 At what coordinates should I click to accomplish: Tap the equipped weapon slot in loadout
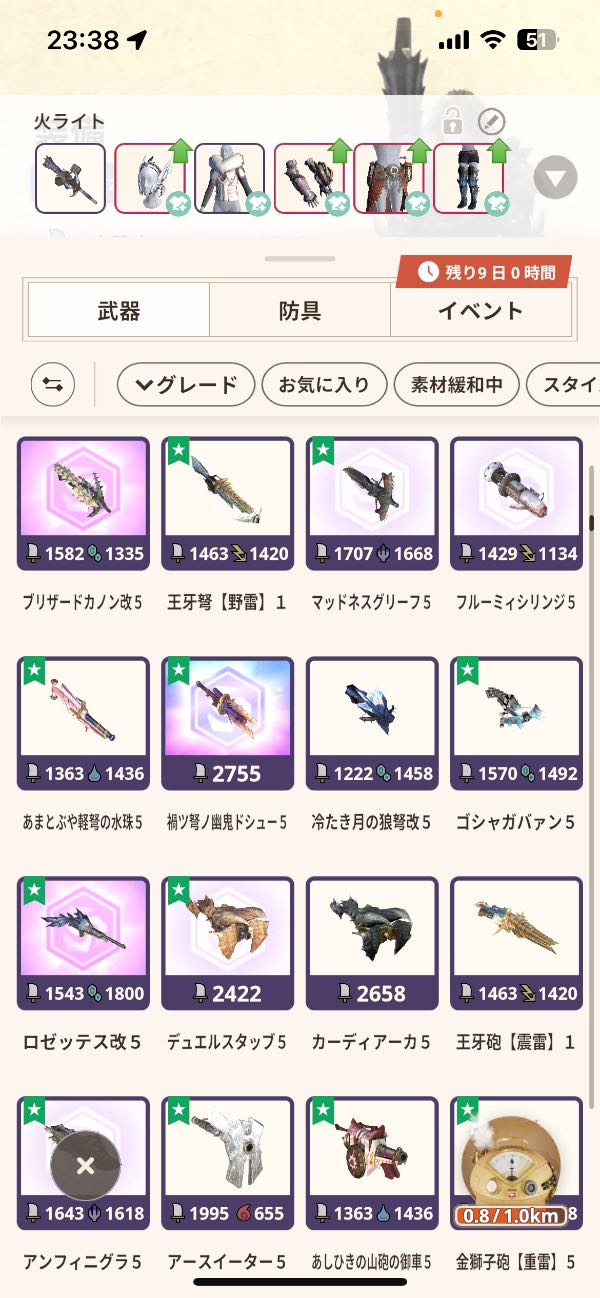point(70,179)
